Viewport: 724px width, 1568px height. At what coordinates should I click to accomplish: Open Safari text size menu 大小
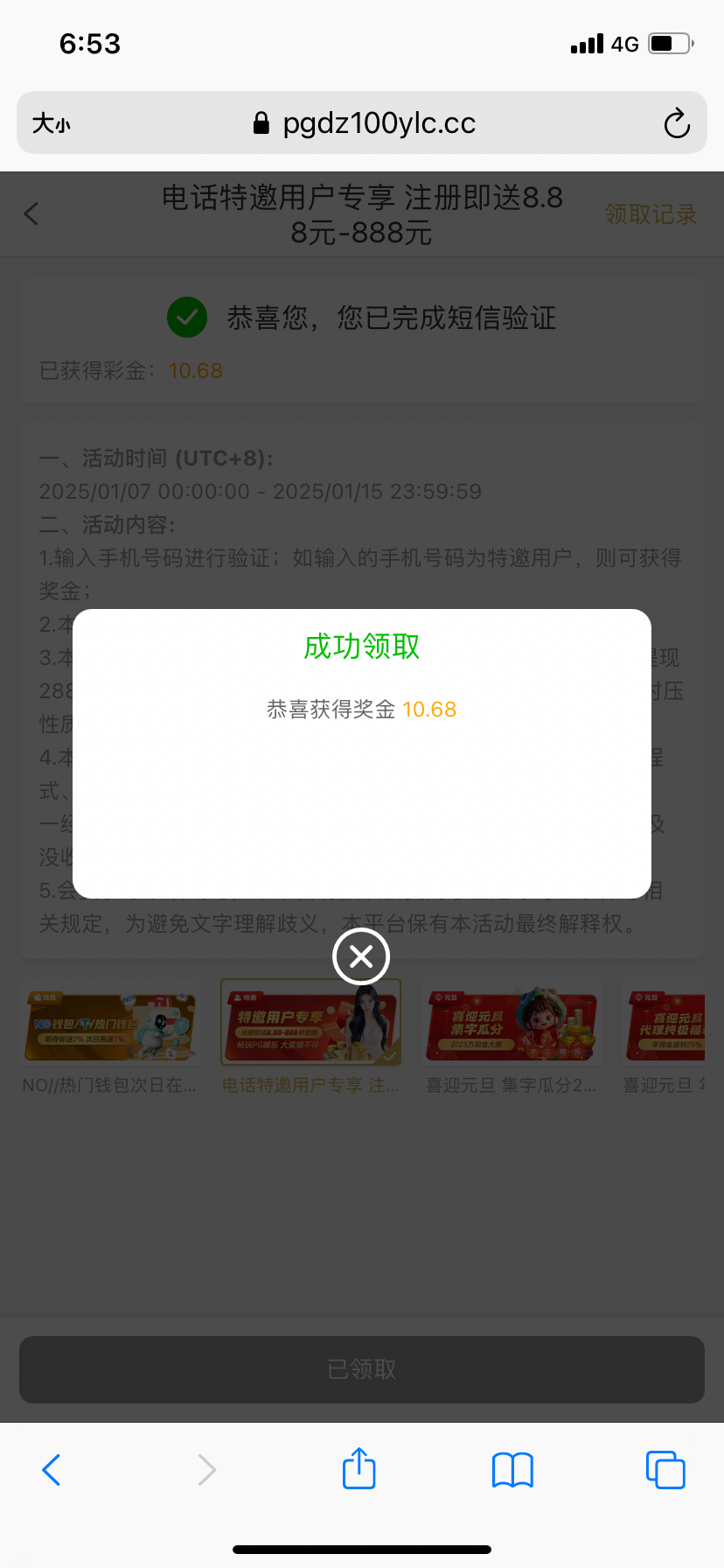coord(51,123)
